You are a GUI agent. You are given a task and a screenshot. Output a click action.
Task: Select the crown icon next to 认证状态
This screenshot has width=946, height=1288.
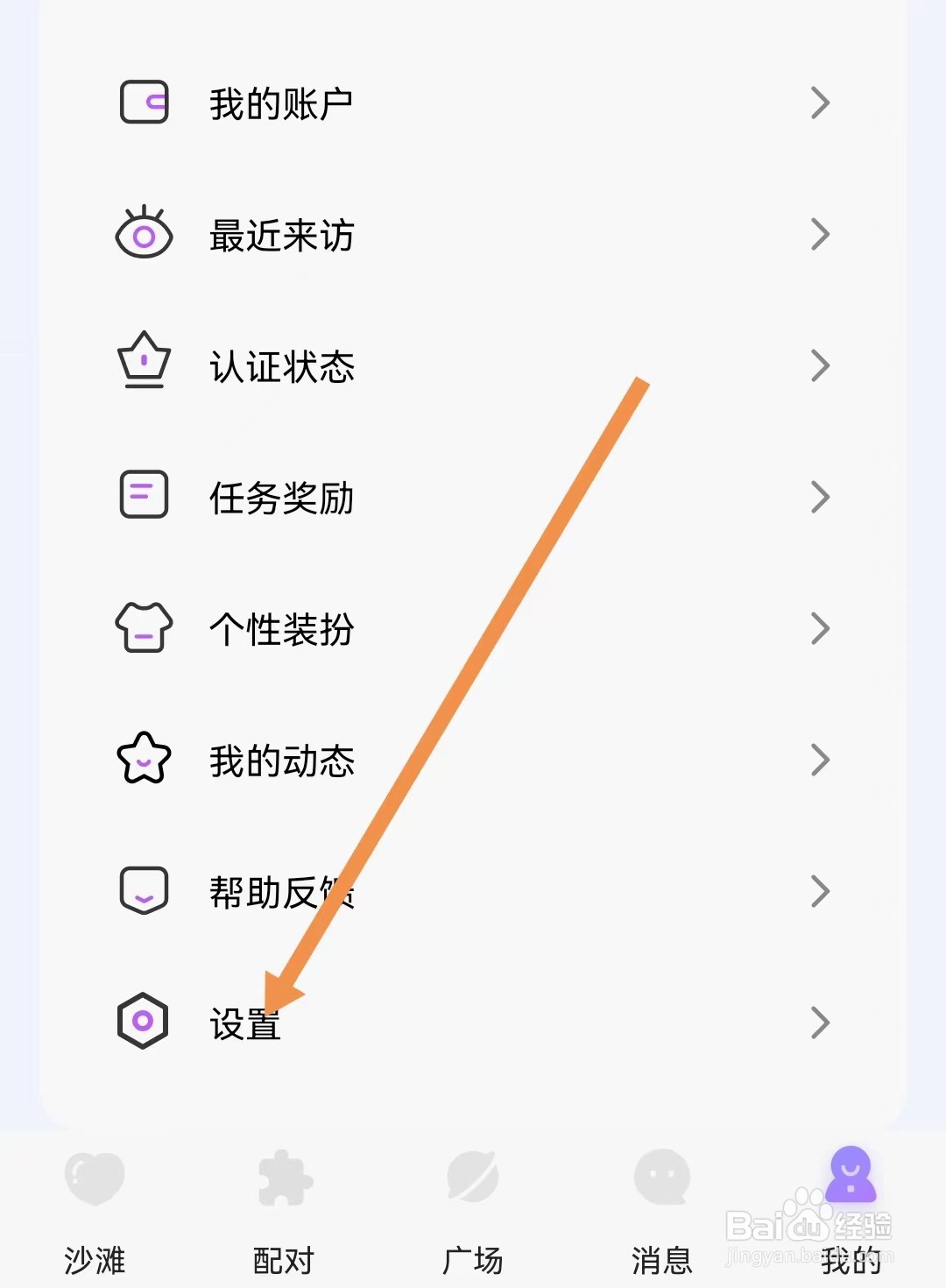pyautogui.click(x=144, y=364)
